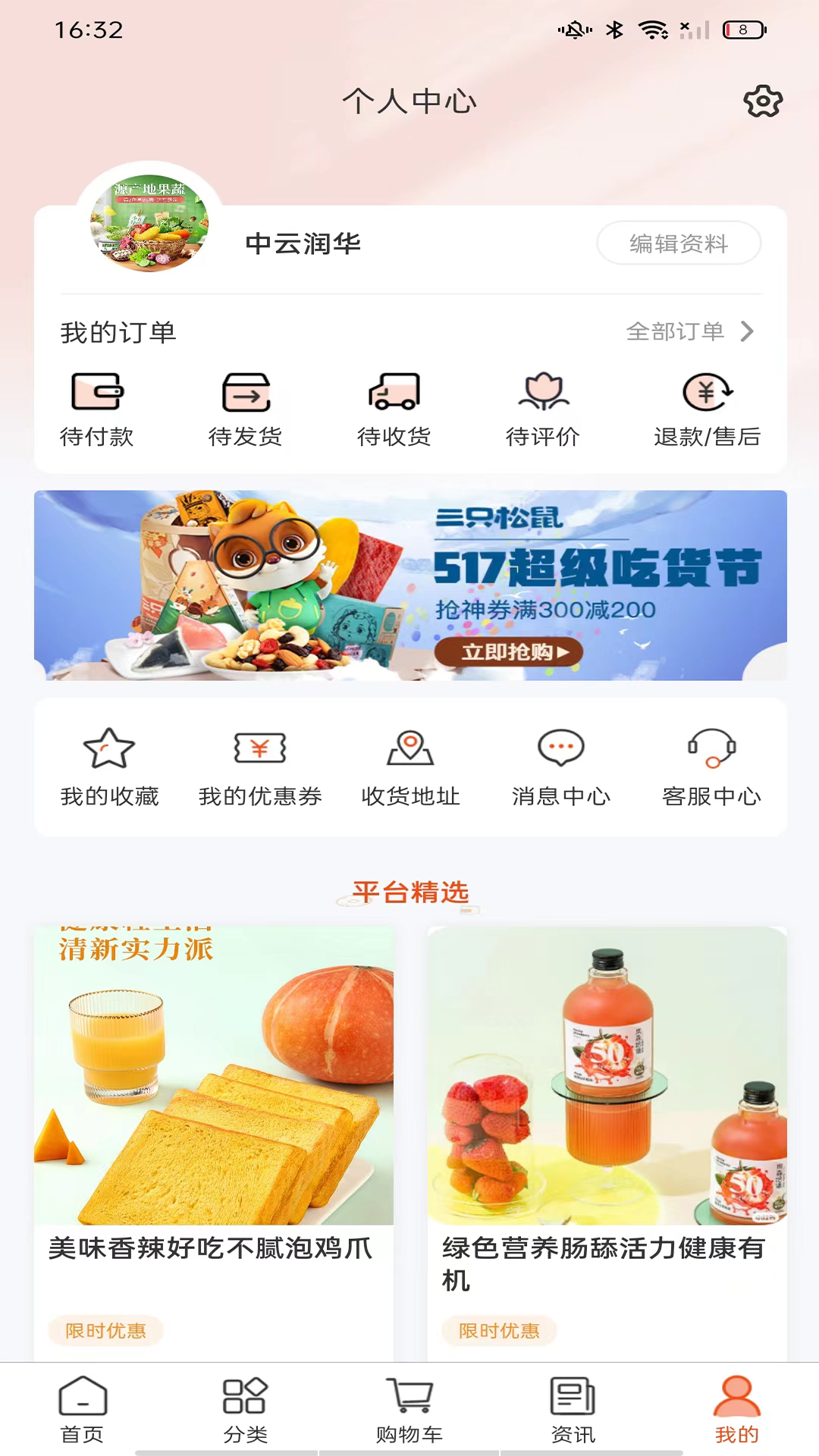
Task: Click the 编辑资料 edit profile button
Action: 679,243
